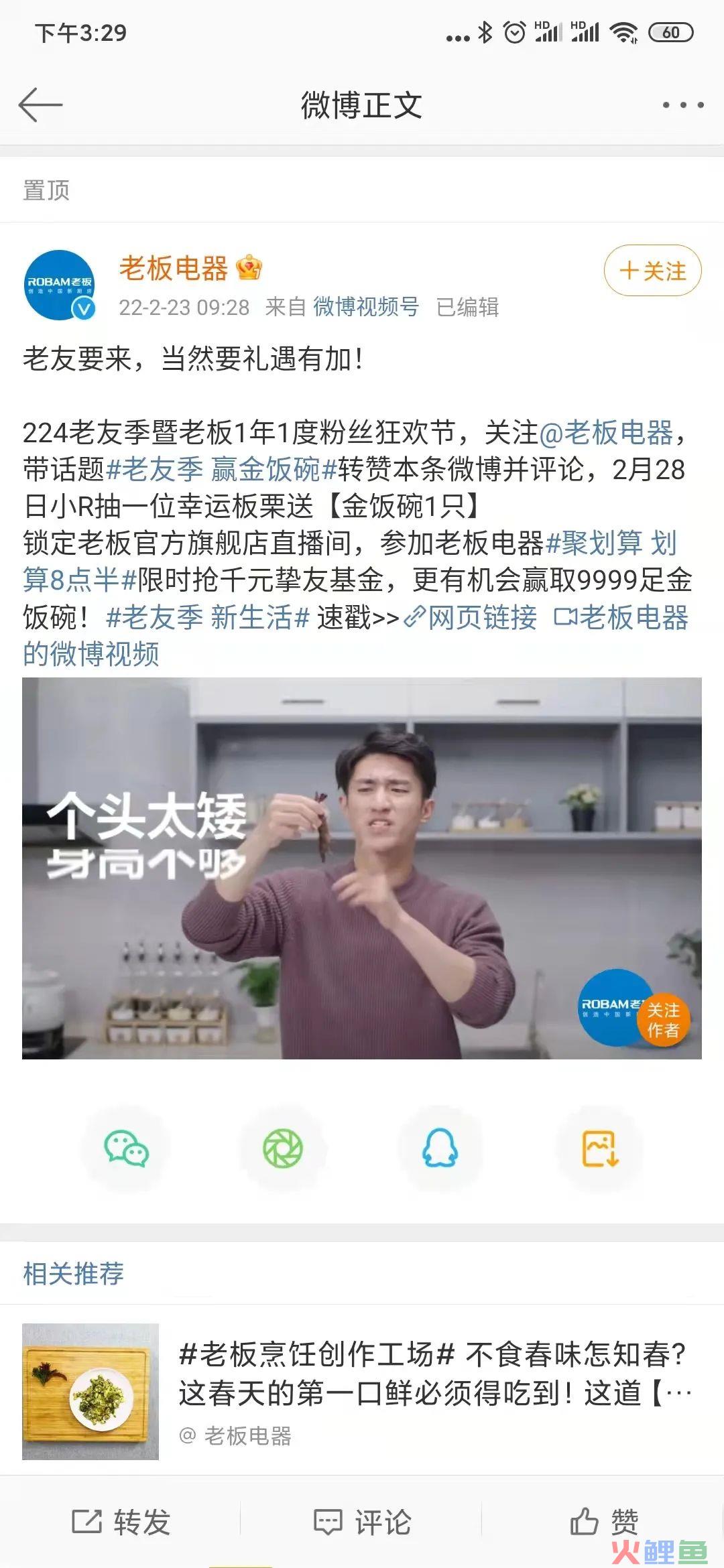Share to WeChat Moments
This screenshot has height=1568, width=724.
point(283,1149)
